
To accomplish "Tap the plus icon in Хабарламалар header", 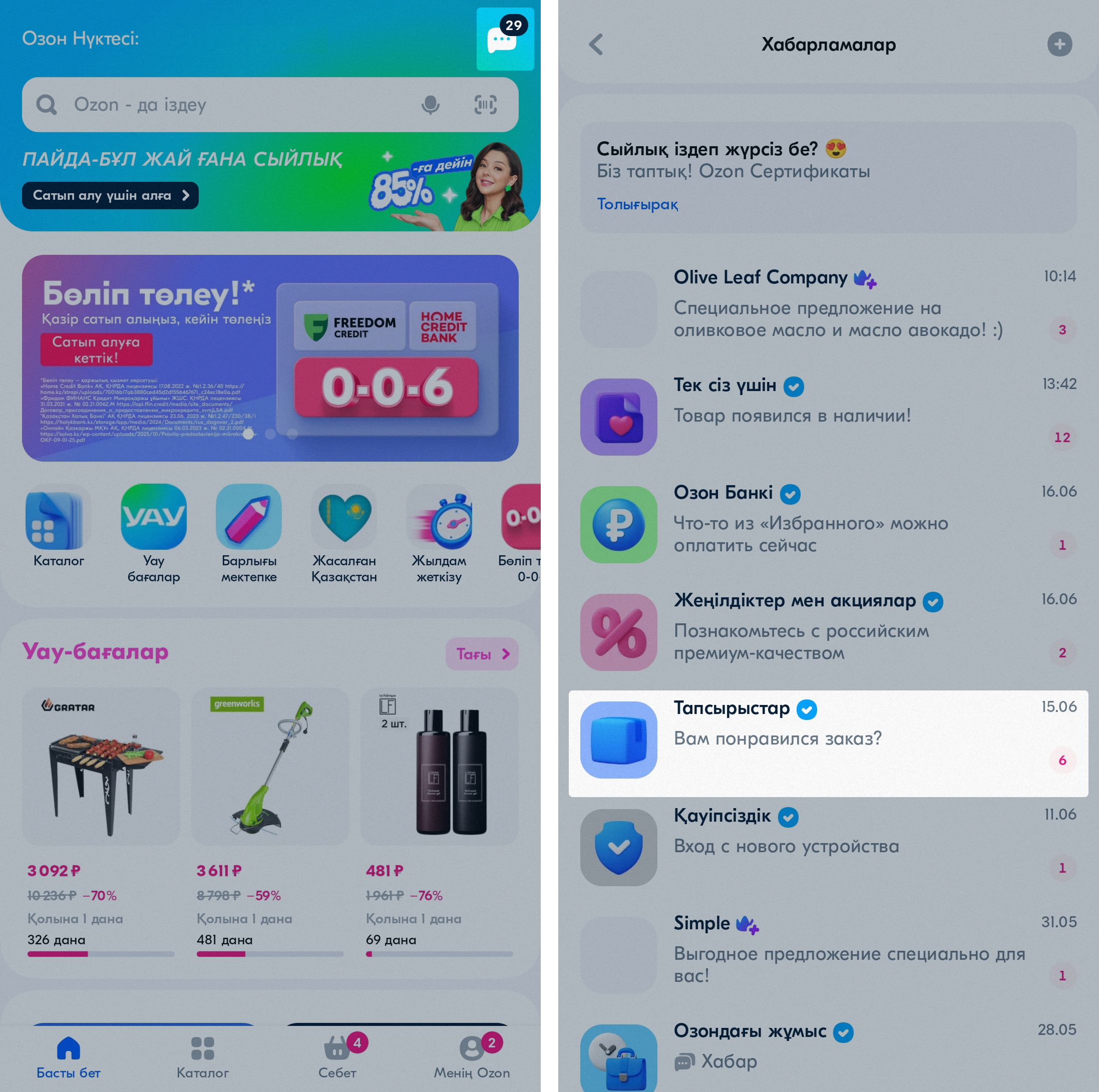I will click(1059, 45).
